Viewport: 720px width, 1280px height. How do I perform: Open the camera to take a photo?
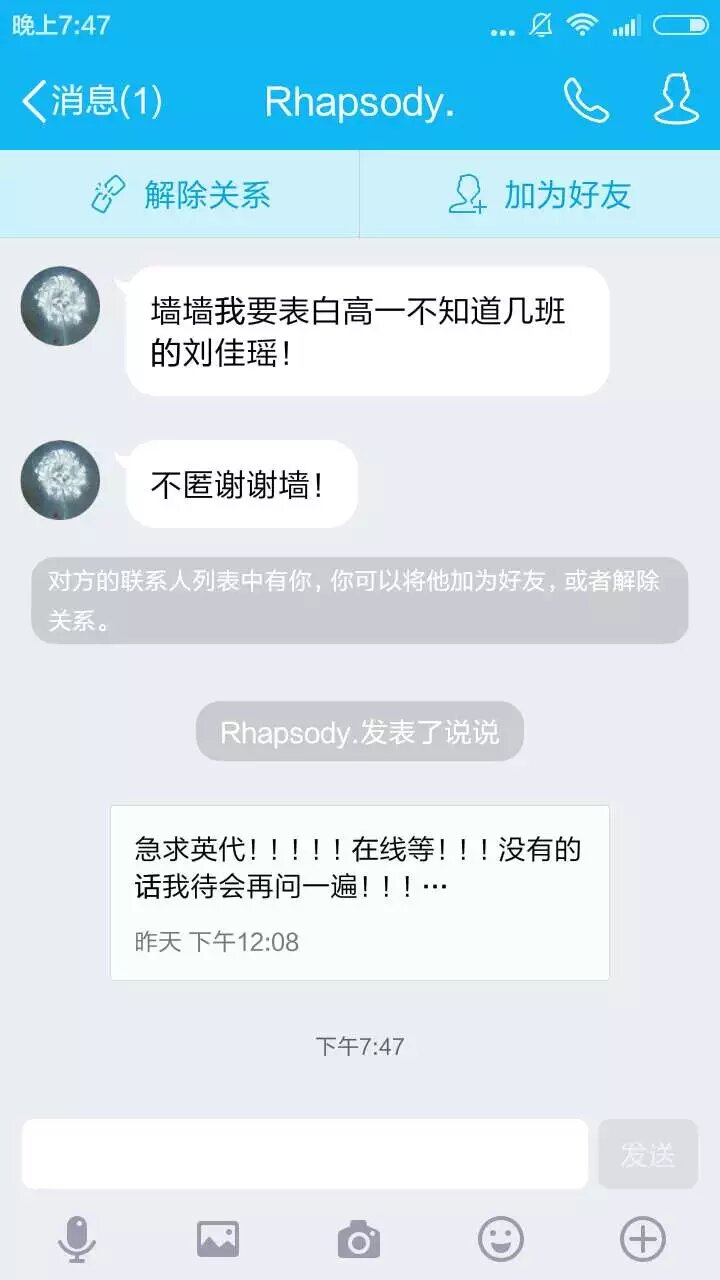pos(358,1240)
